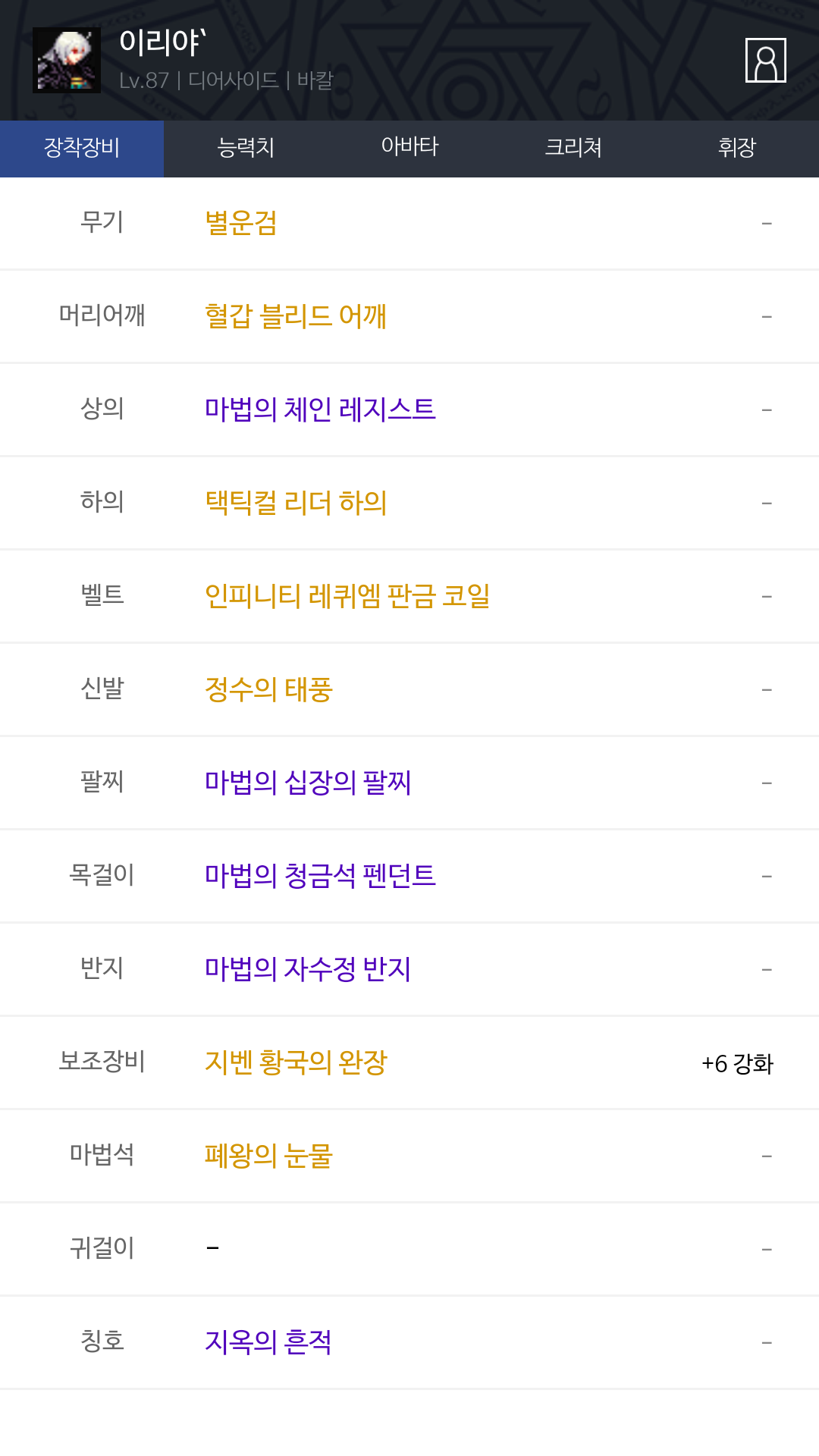Tap the 택틱컬 리더 하의 item
The width and height of the screenshot is (819, 1456).
296,503
